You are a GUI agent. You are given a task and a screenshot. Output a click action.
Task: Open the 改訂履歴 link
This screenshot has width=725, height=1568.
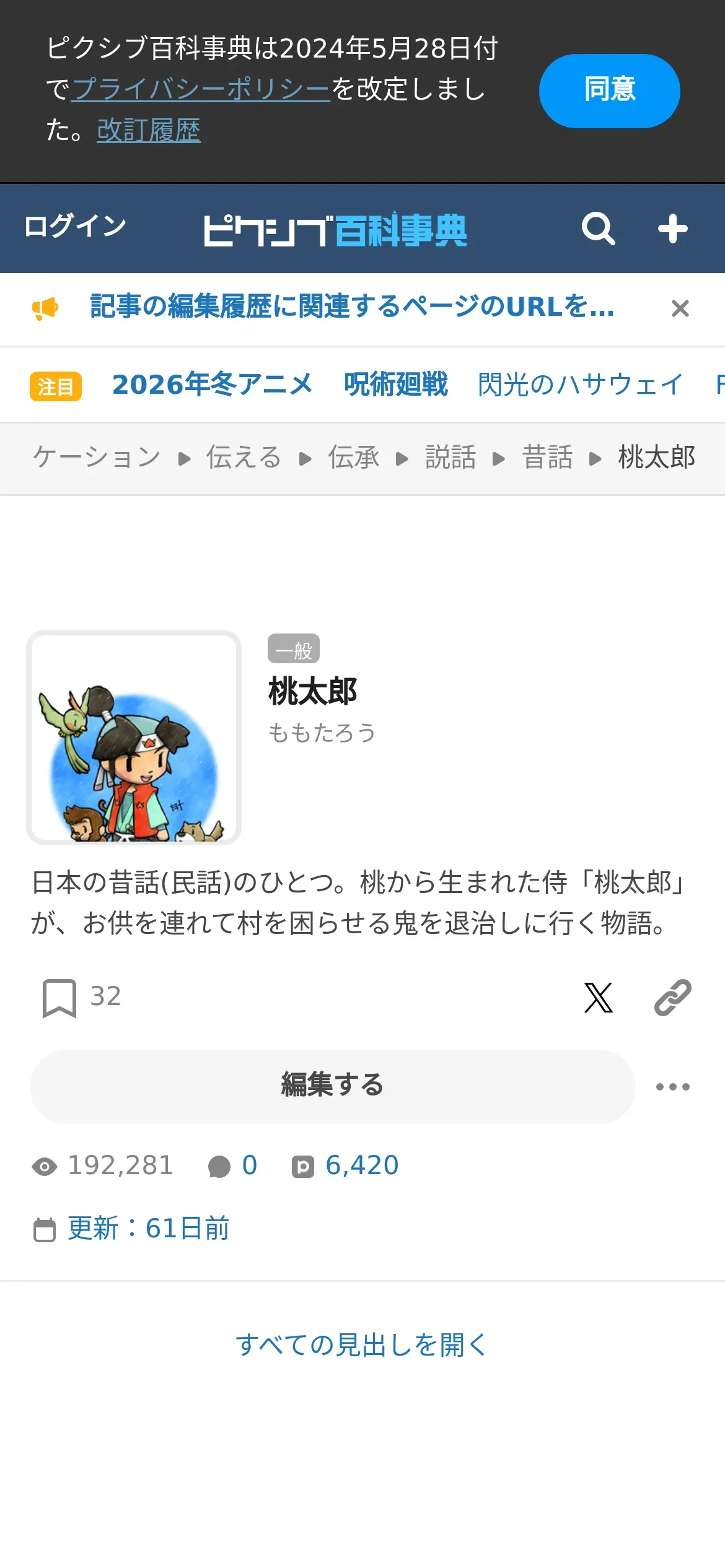[148, 130]
